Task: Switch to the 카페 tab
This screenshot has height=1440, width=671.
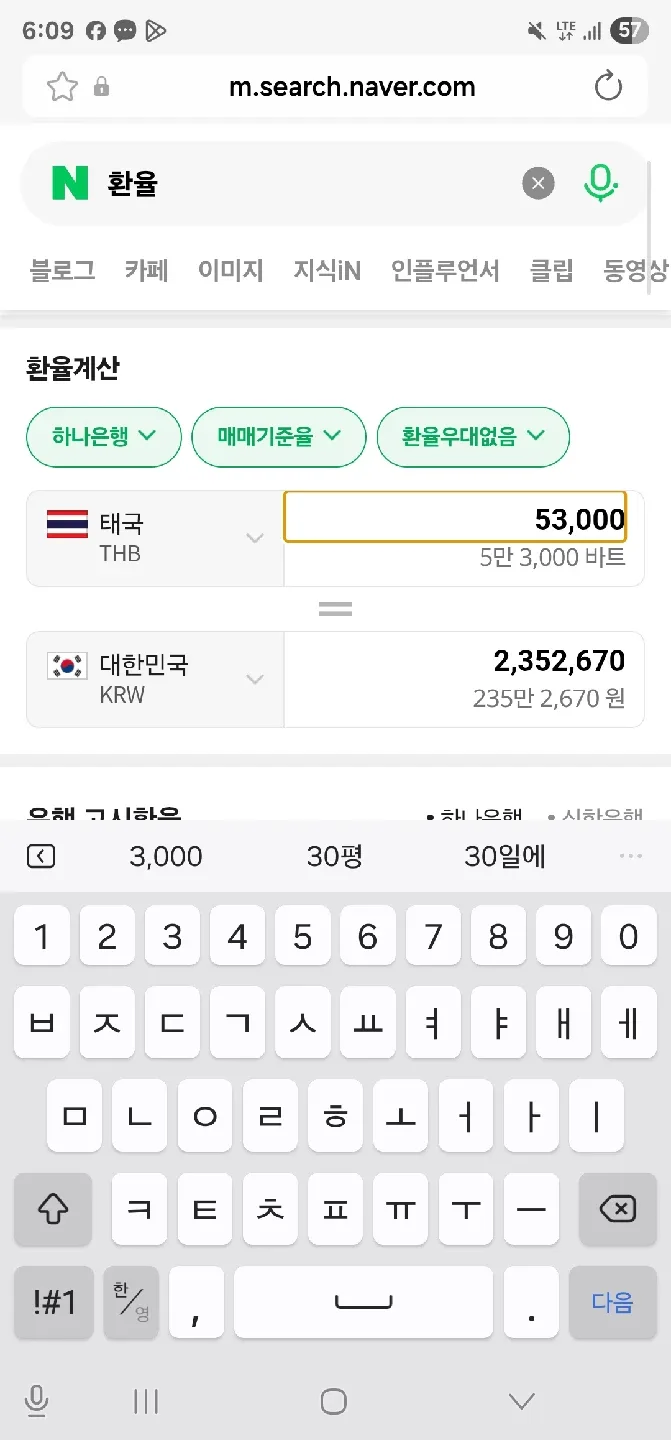Action: pyautogui.click(x=147, y=270)
